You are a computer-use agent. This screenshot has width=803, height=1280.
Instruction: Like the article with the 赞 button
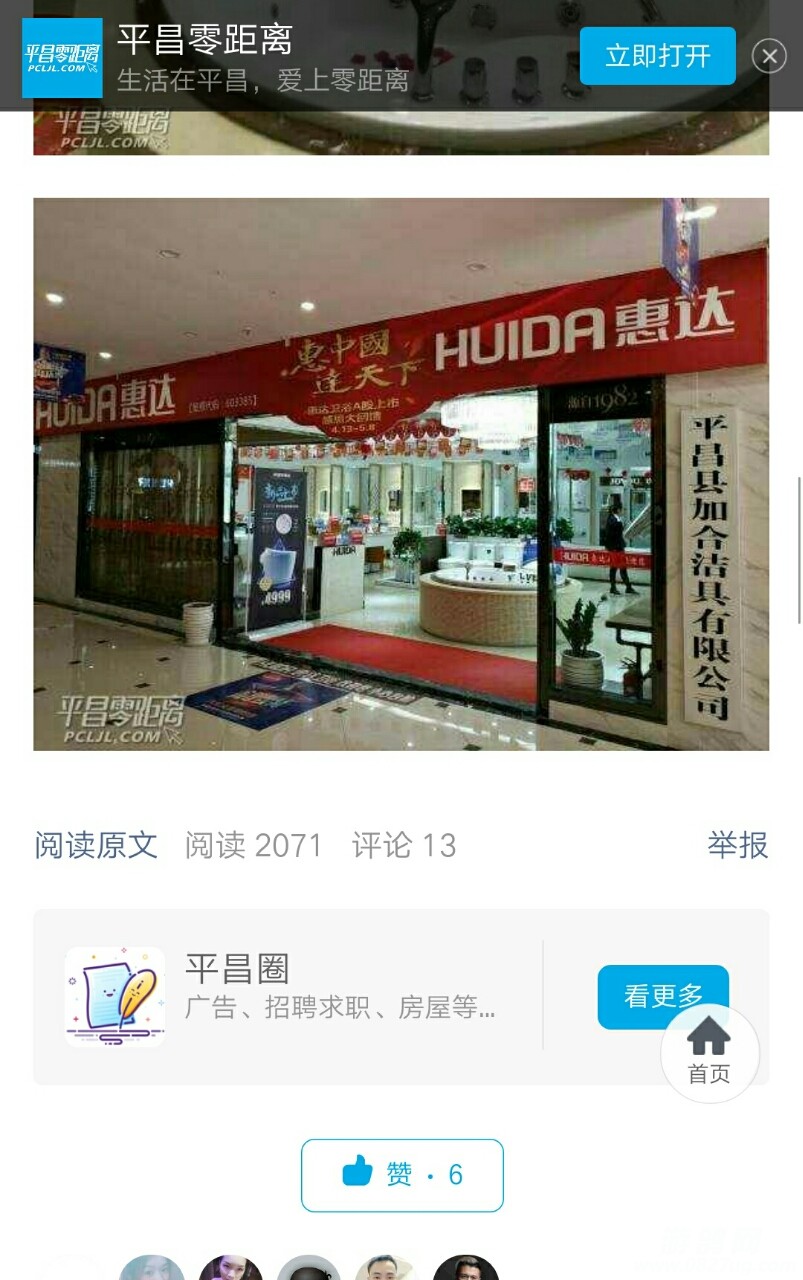pos(402,1174)
